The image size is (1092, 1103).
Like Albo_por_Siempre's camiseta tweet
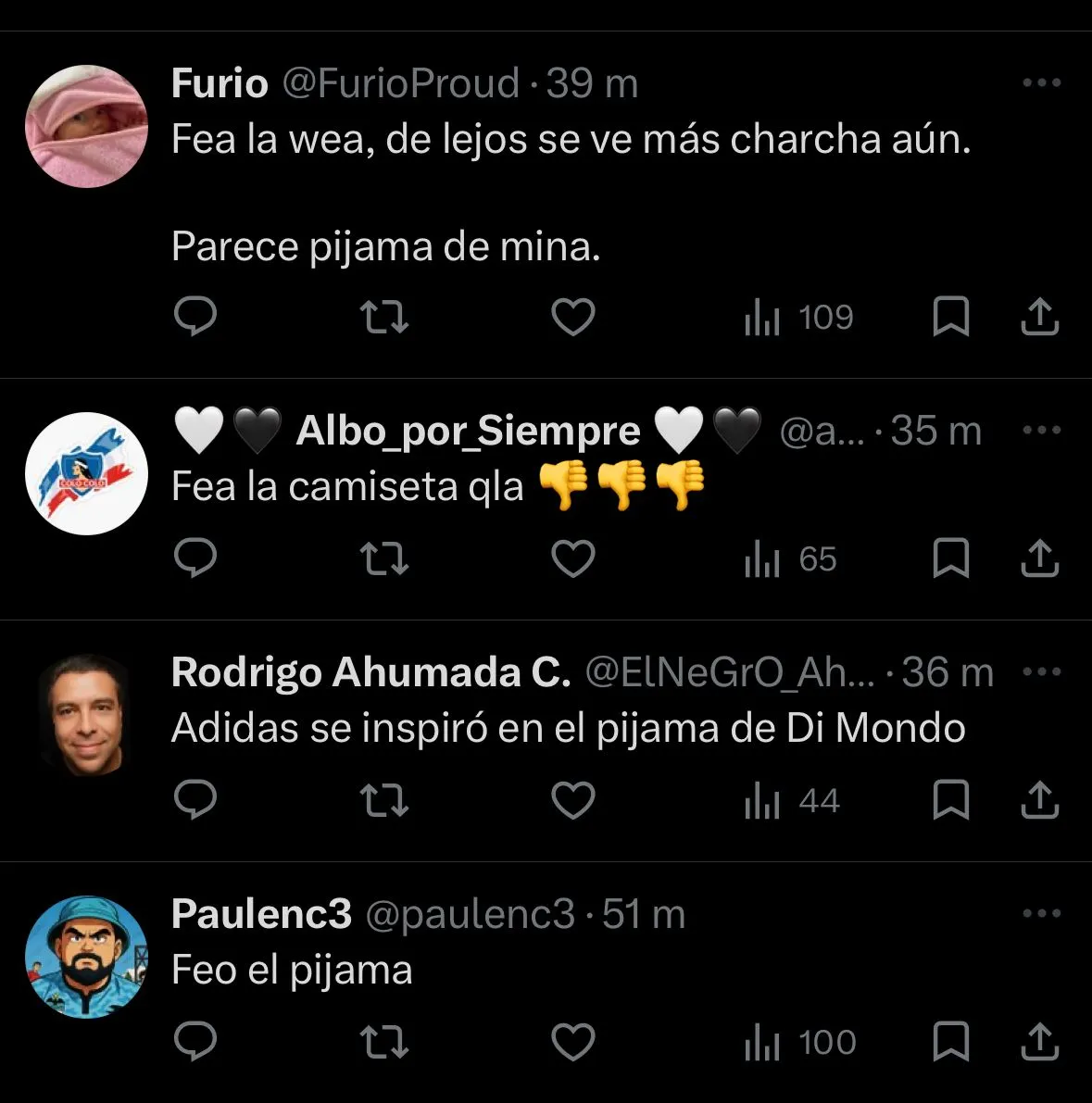point(573,558)
